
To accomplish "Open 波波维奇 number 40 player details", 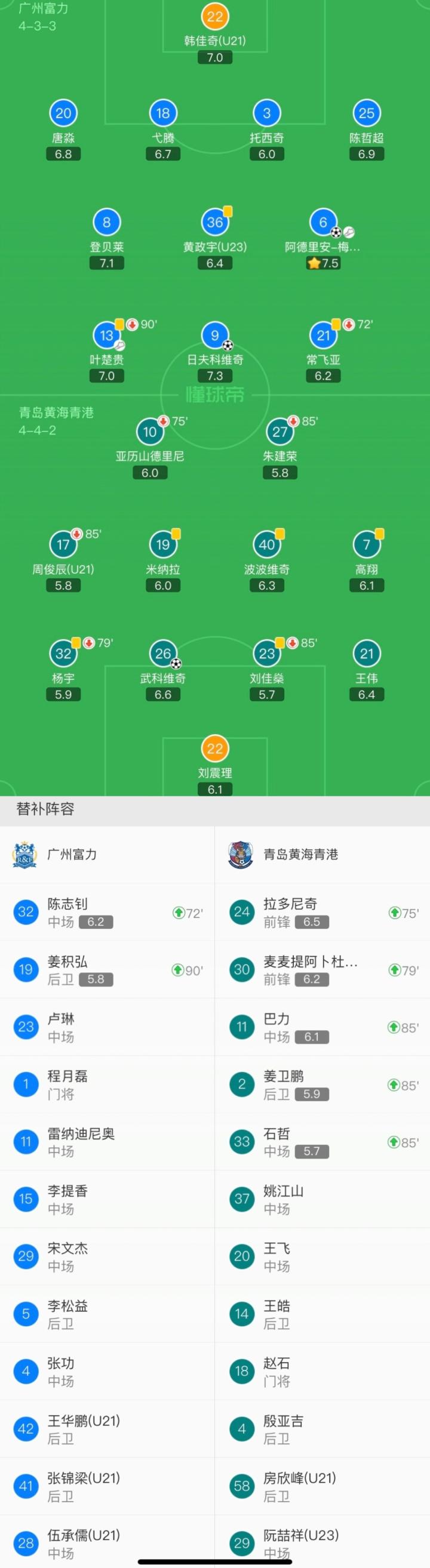I will coord(266,545).
